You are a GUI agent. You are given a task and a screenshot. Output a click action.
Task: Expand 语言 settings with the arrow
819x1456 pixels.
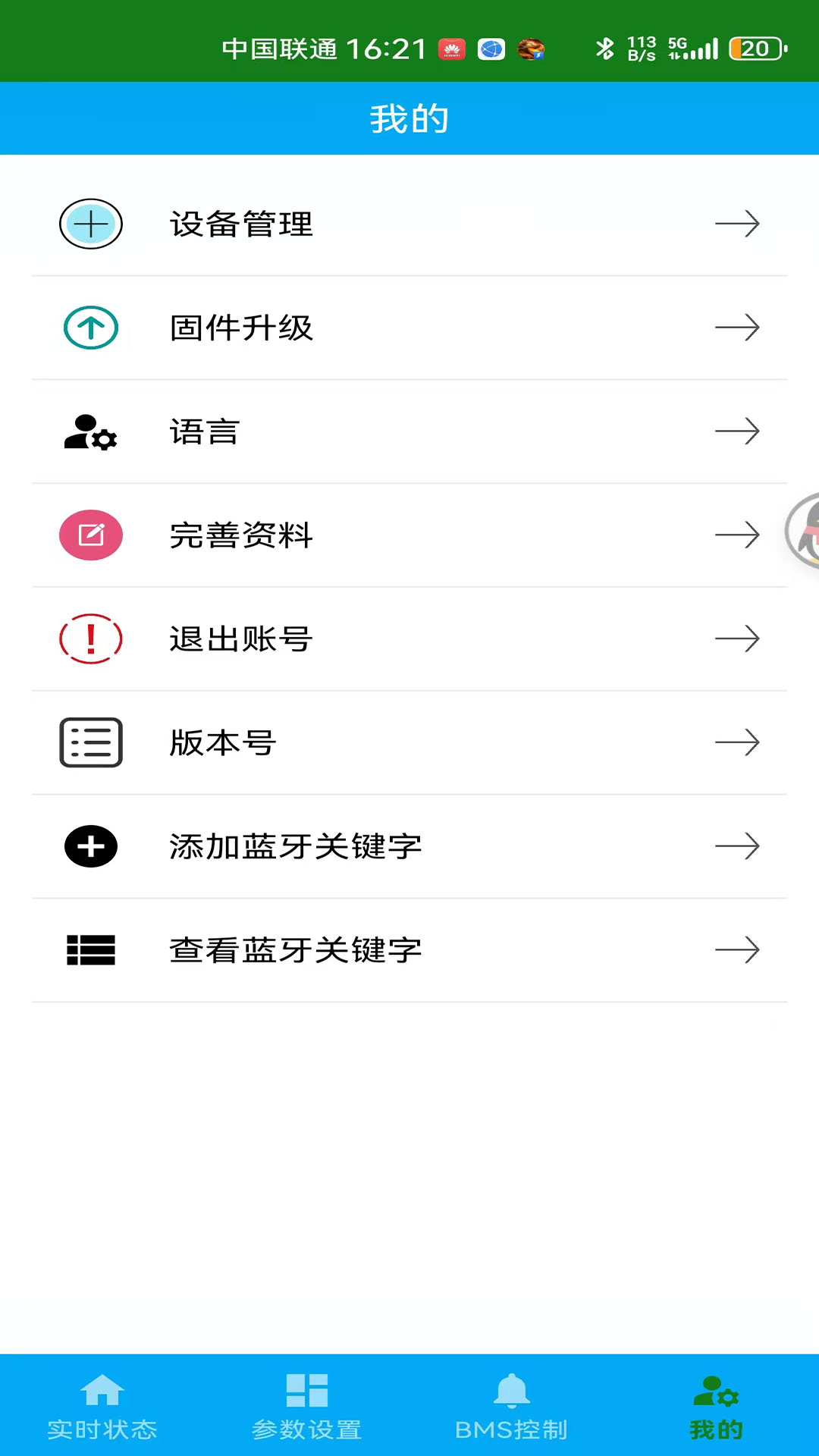click(738, 432)
